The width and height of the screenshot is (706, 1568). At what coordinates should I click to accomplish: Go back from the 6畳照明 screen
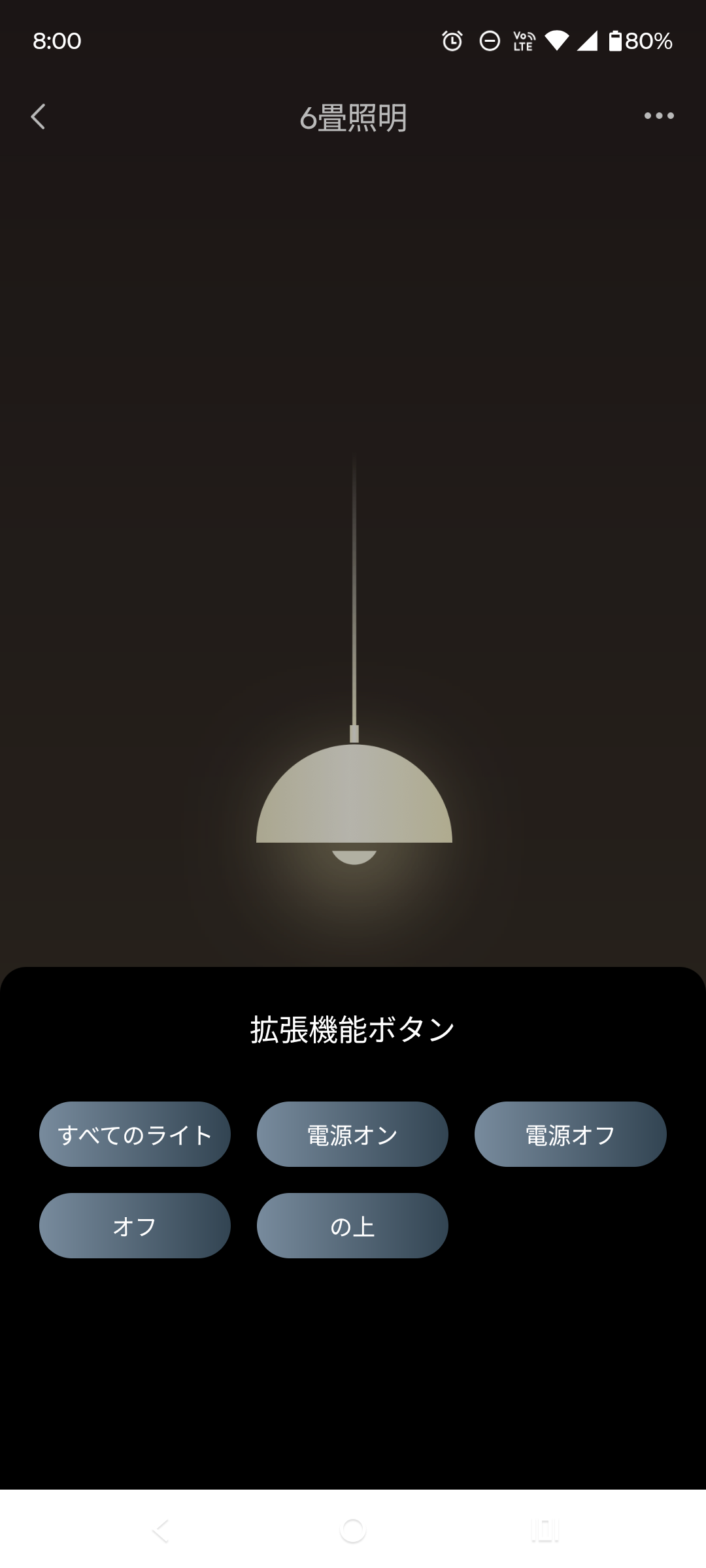tap(39, 117)
